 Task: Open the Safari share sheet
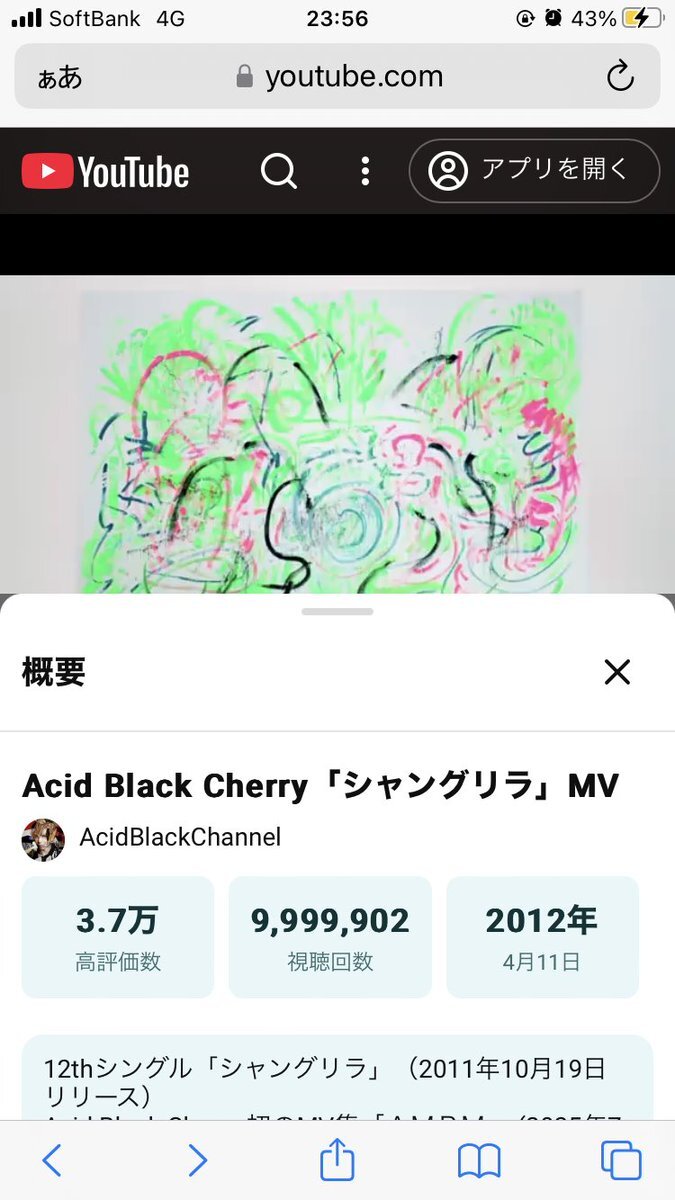pyautogui.click(x=337, y=1160)
